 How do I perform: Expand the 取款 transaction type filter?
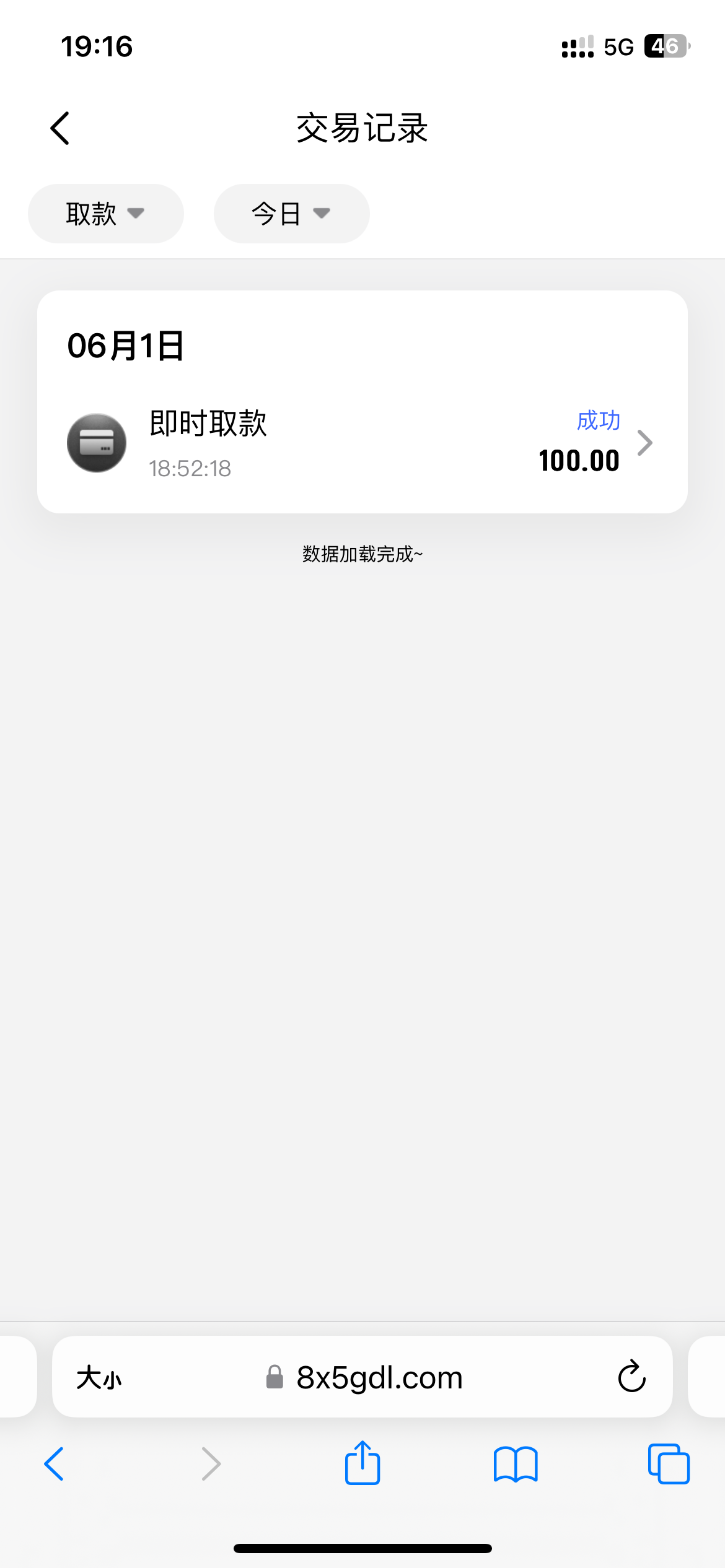(x=105, y=214)
